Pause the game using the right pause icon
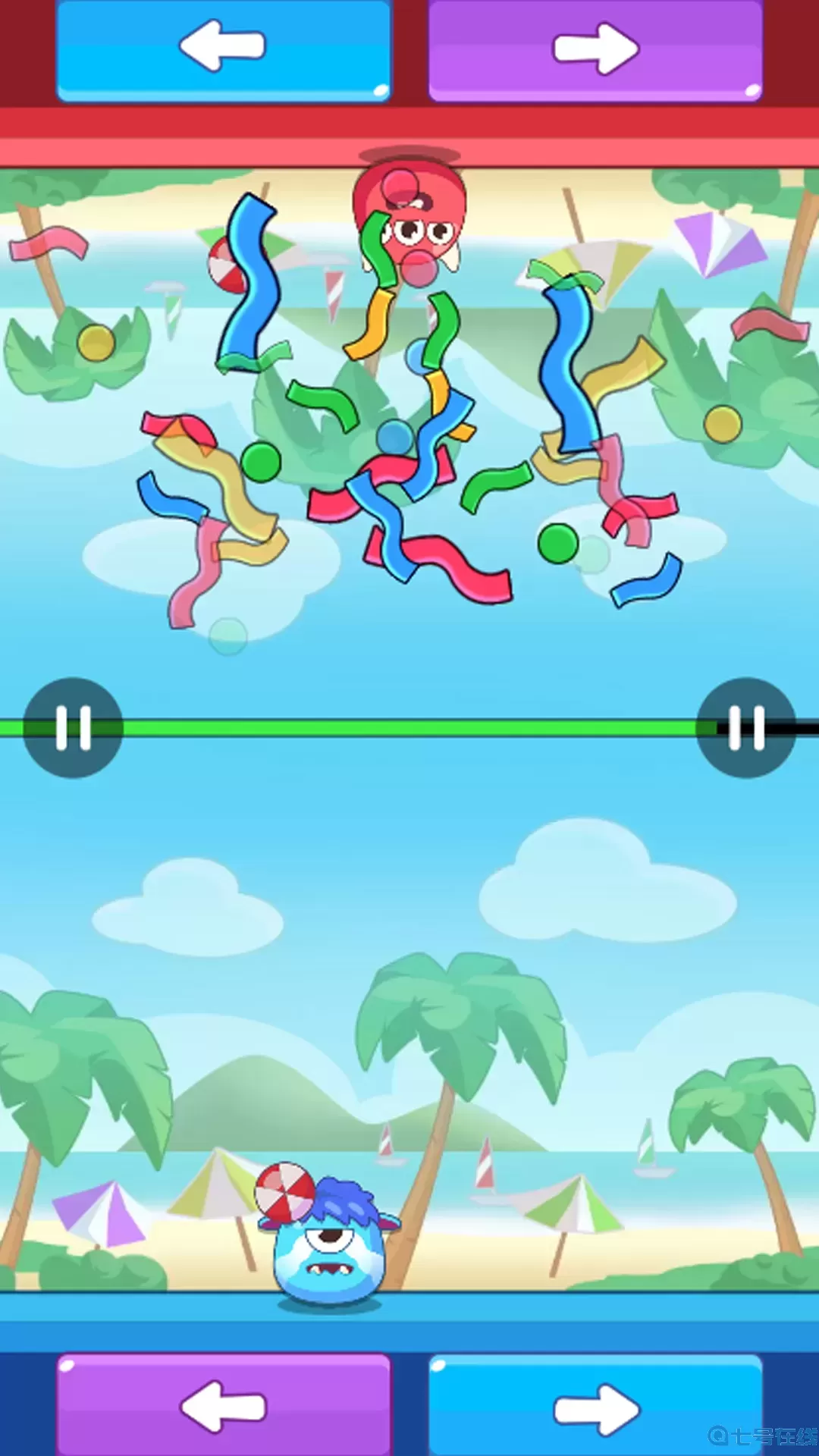819x1456 pixels. pos(745,728)
